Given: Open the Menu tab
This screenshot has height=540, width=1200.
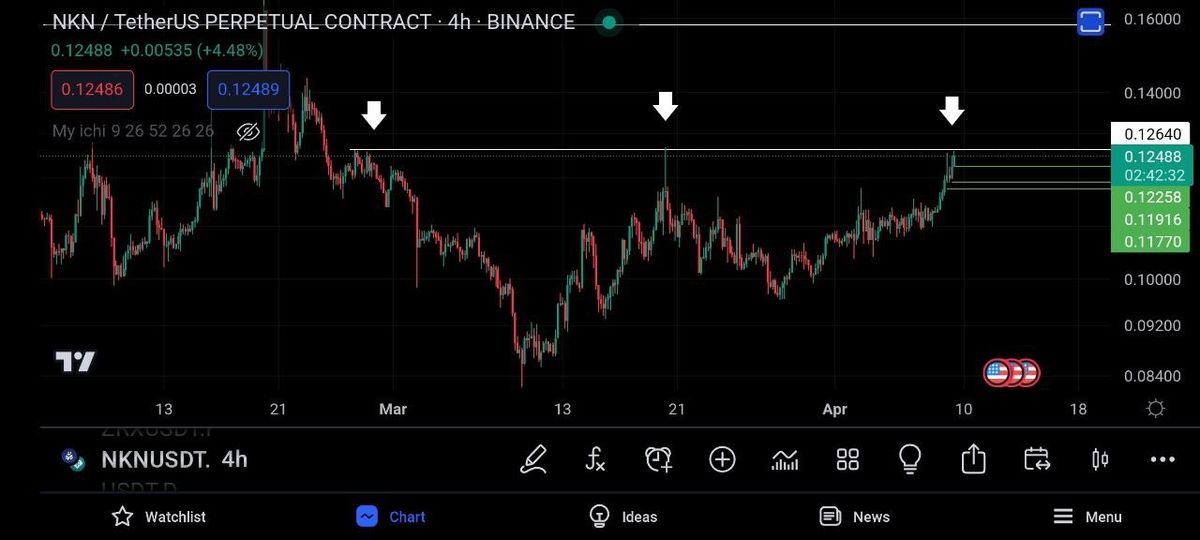Looking at the screenshot, I should [1087, 516].
